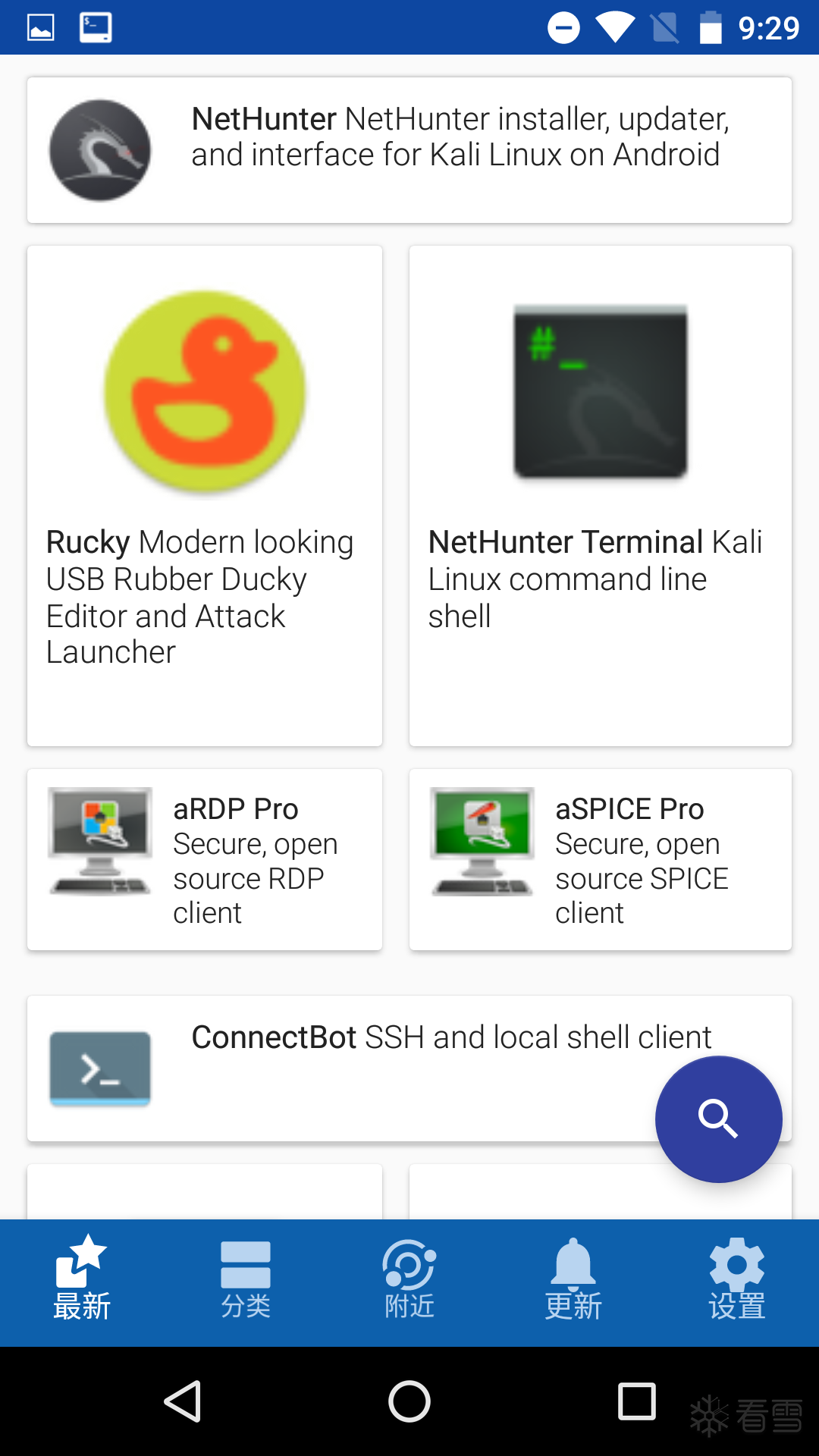
Task: Switch to the 最新 tab
Action: 82,1282
